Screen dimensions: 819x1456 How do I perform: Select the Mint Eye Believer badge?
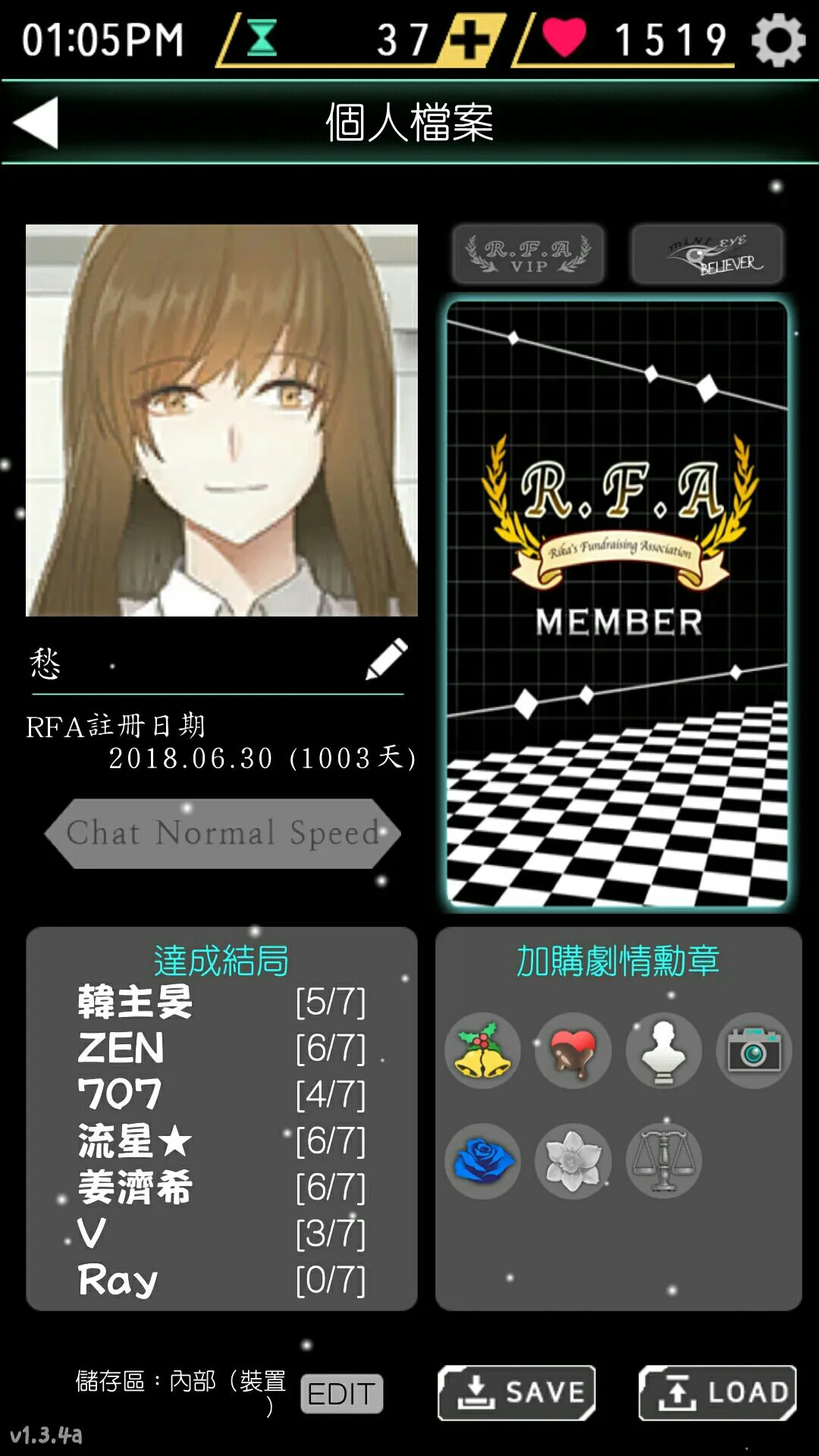[x=707, y=255]
